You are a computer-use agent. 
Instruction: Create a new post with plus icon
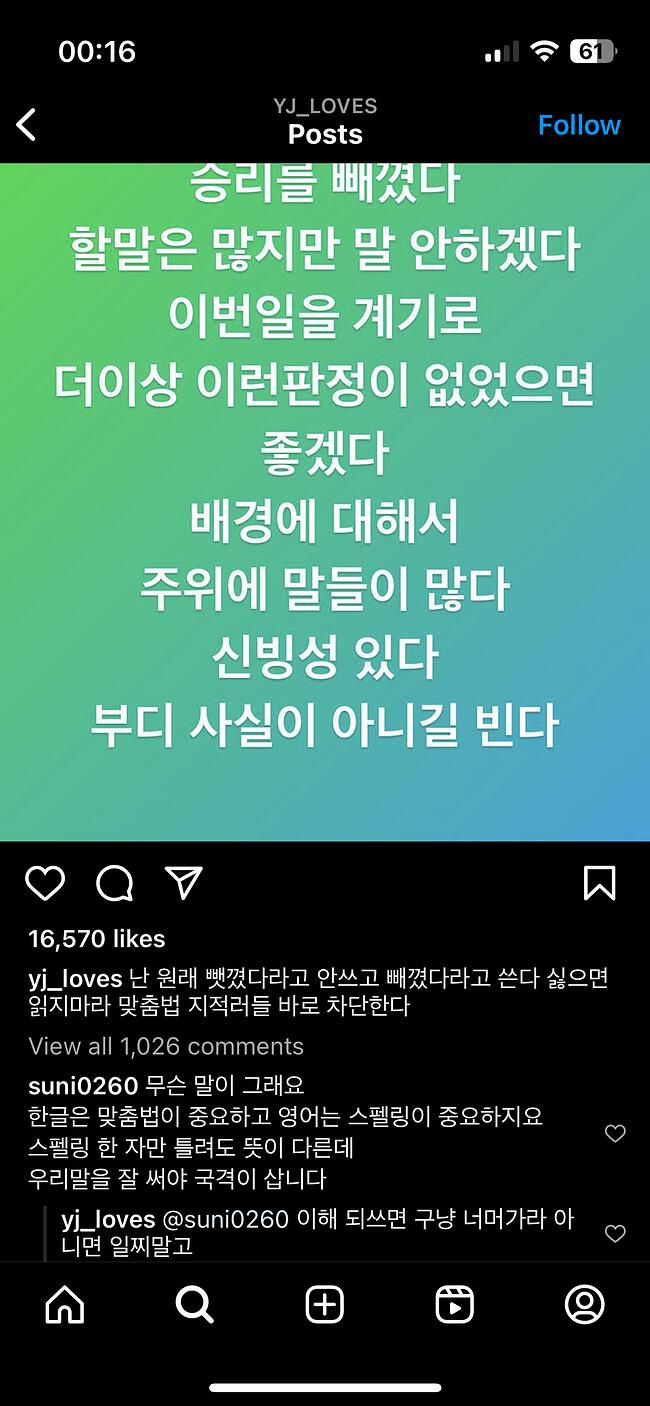[x=324, y=1305]
